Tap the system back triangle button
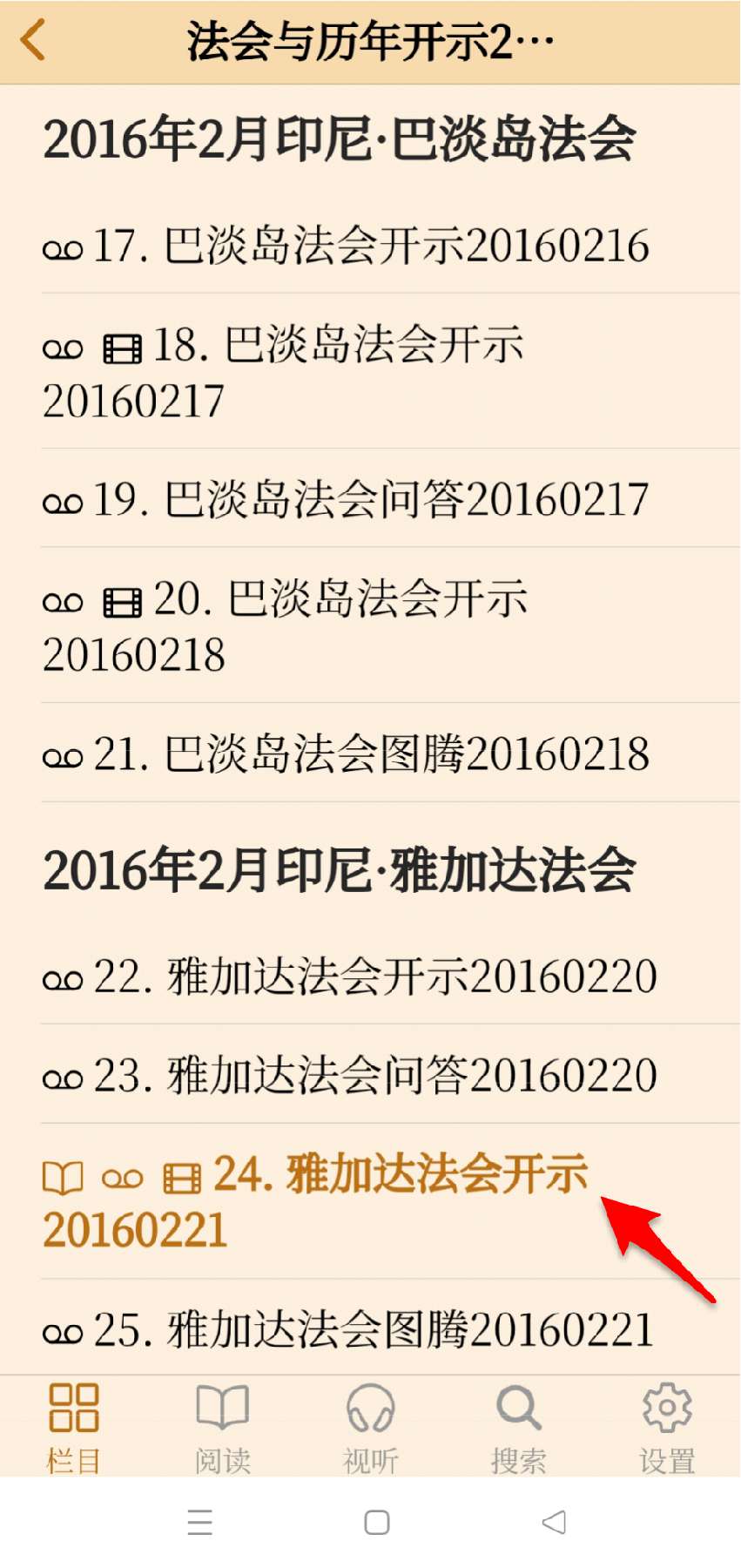Screen dimensions: 741x1568 [554, 1522]
